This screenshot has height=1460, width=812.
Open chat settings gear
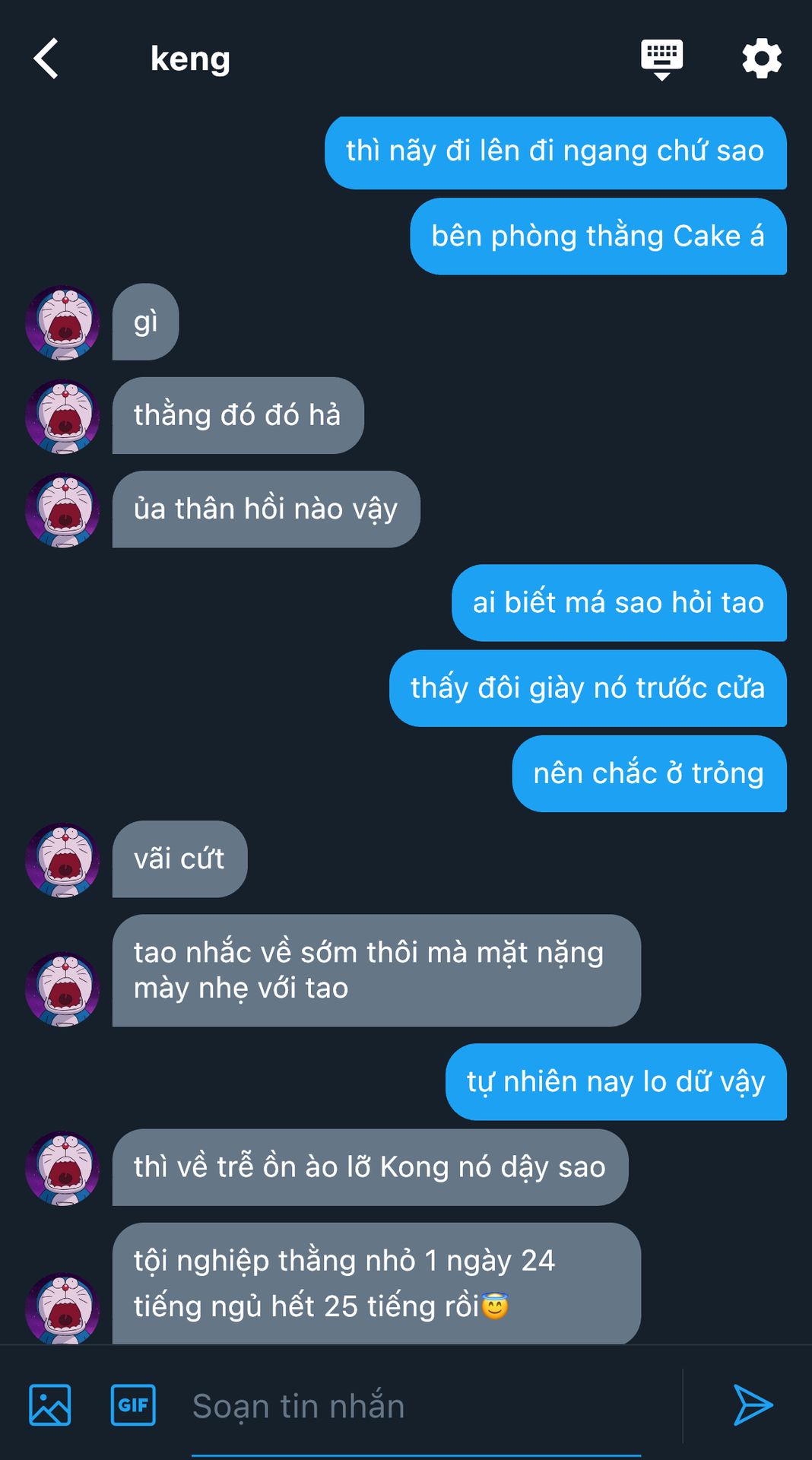[761, 59]
